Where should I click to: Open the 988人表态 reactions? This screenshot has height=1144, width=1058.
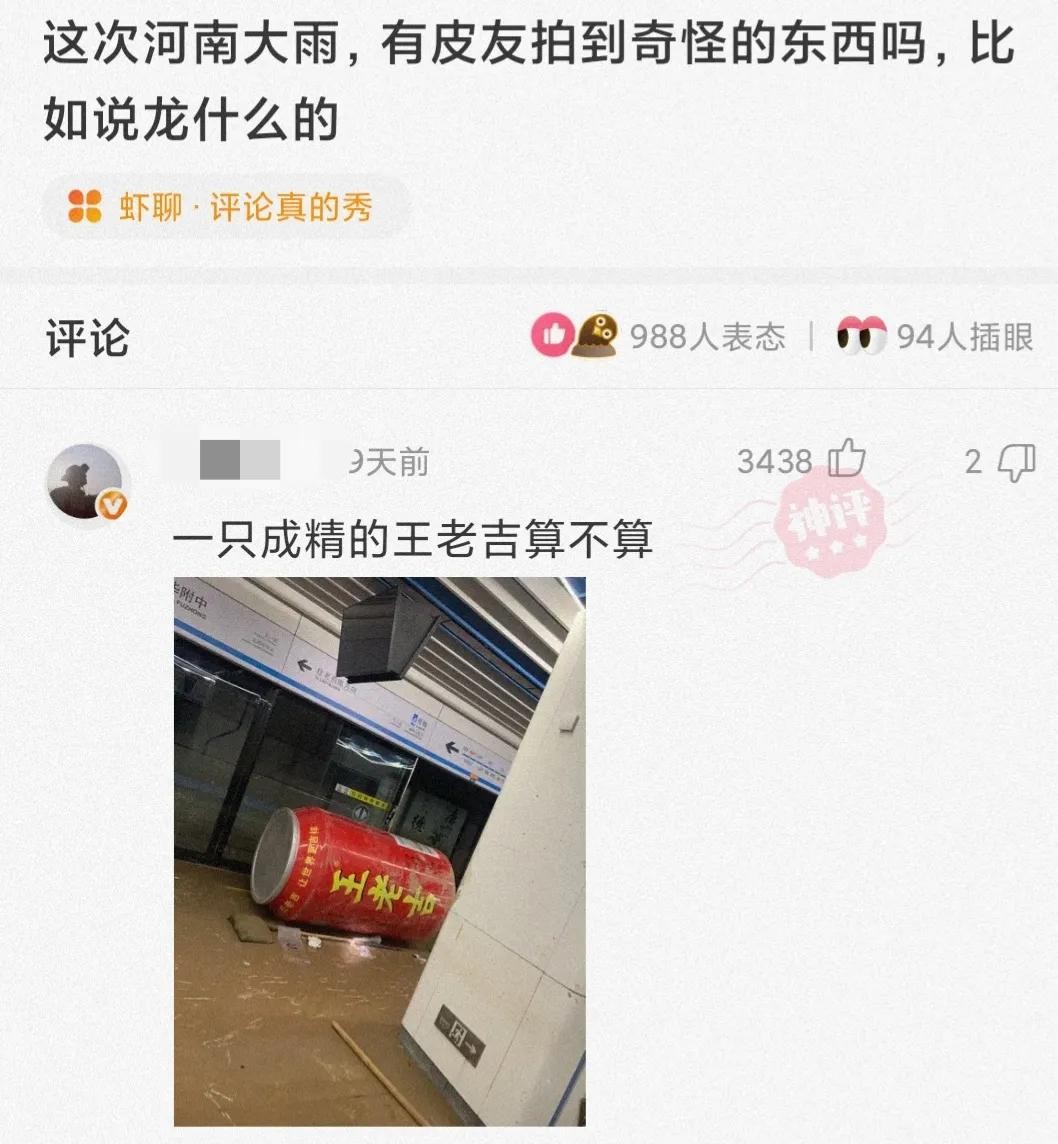[x=660, y=337]
